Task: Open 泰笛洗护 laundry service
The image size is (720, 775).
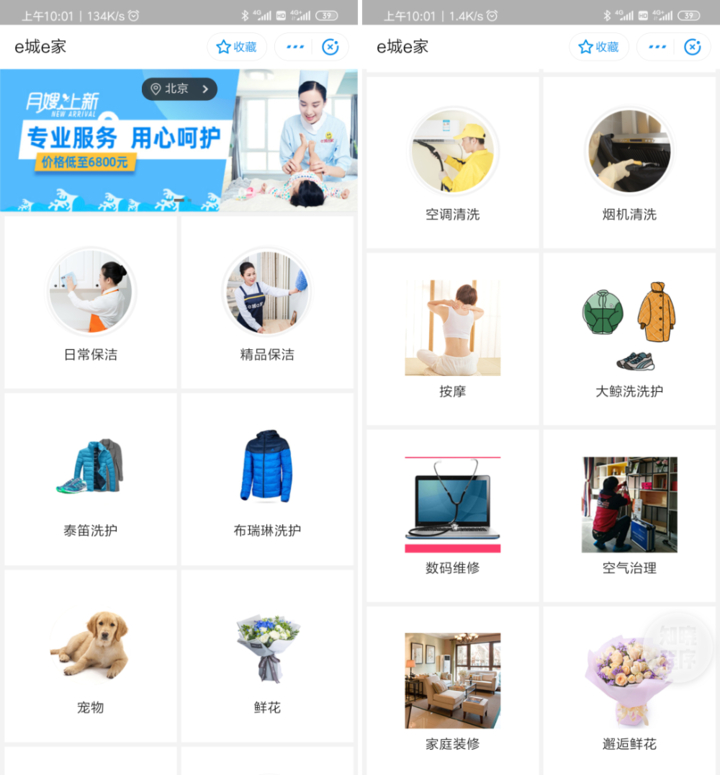Action: pyautogui.click(x=91, y=480)
